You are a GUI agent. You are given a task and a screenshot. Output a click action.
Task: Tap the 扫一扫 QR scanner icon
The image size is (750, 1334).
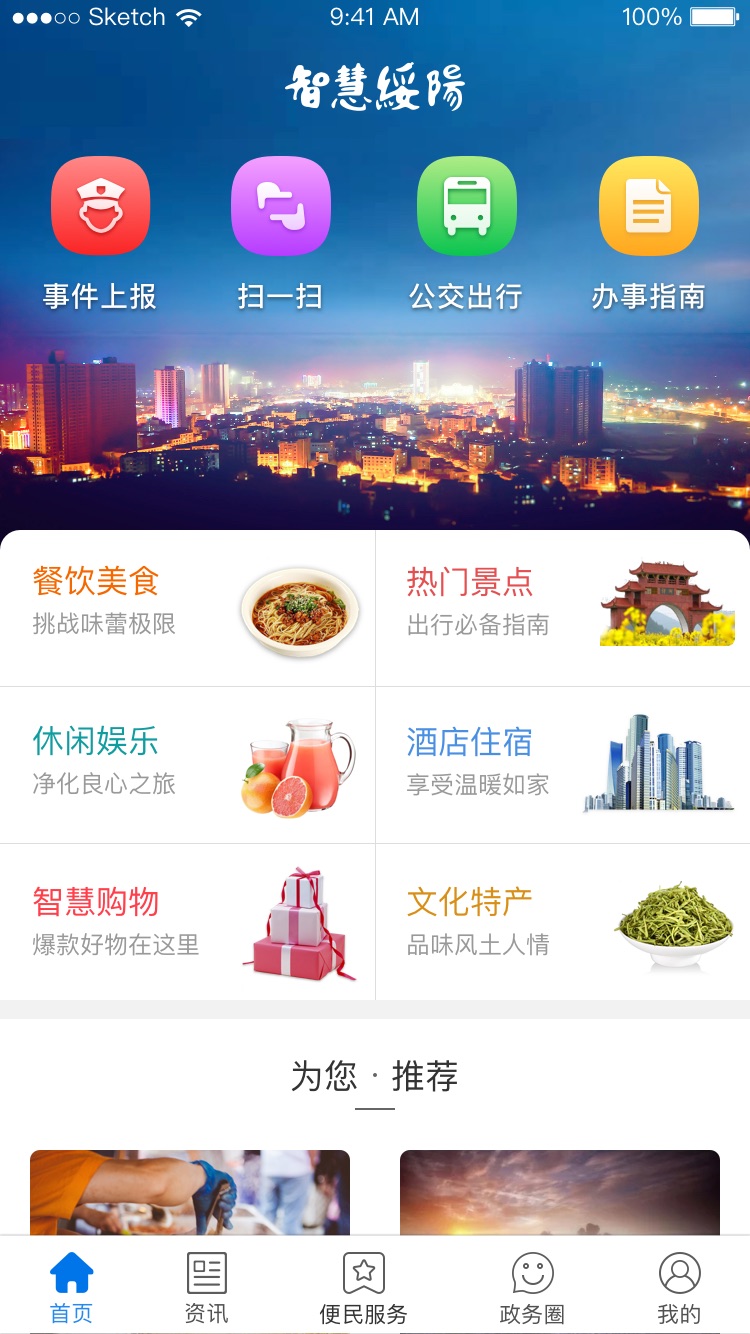pyautogui.click(x=281, y=205)
